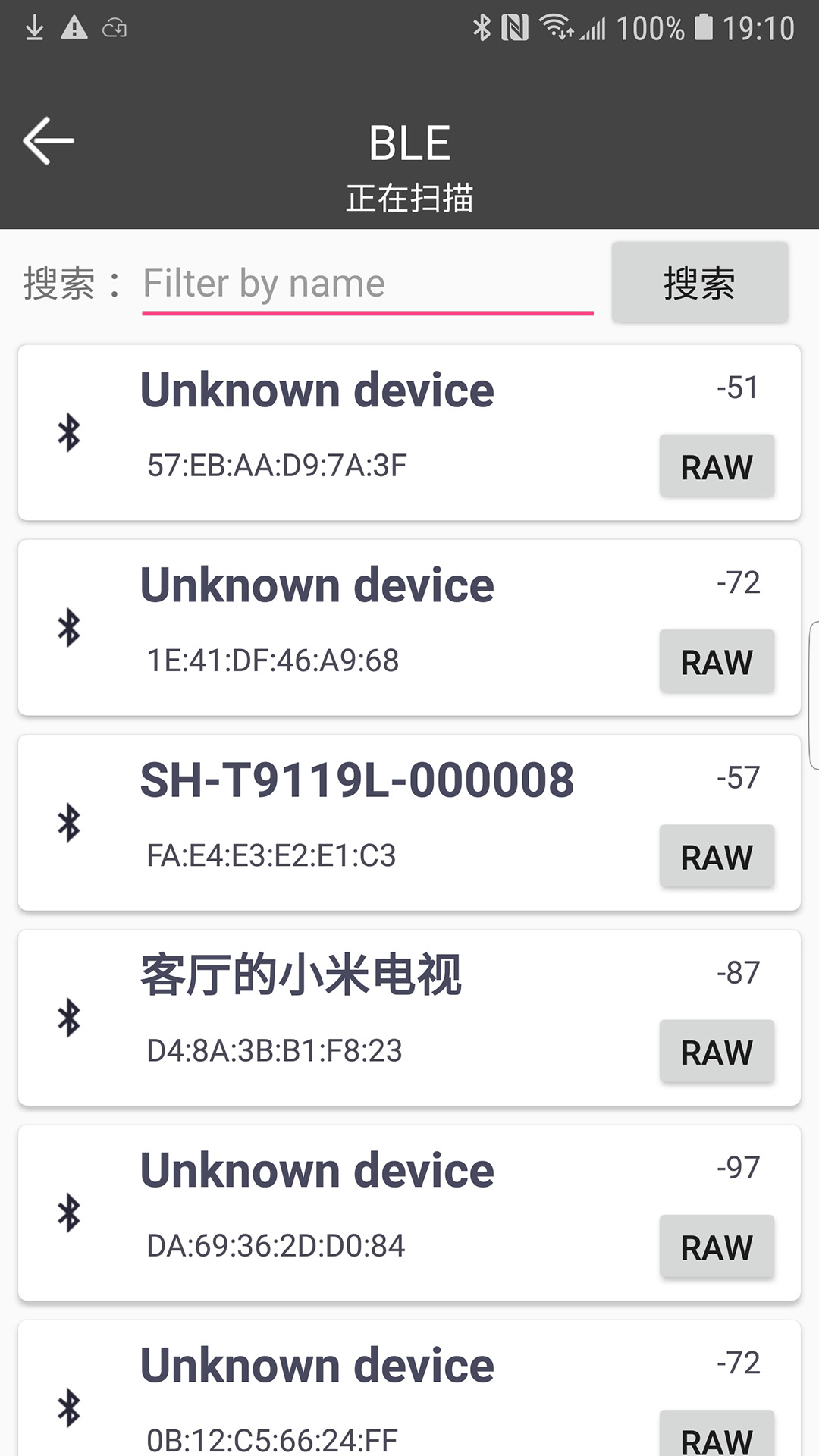Show RAW data for 客厅的小米电视
Image resolution: width=819 pixels, height=1456 pixels.
pos(717,1052)
